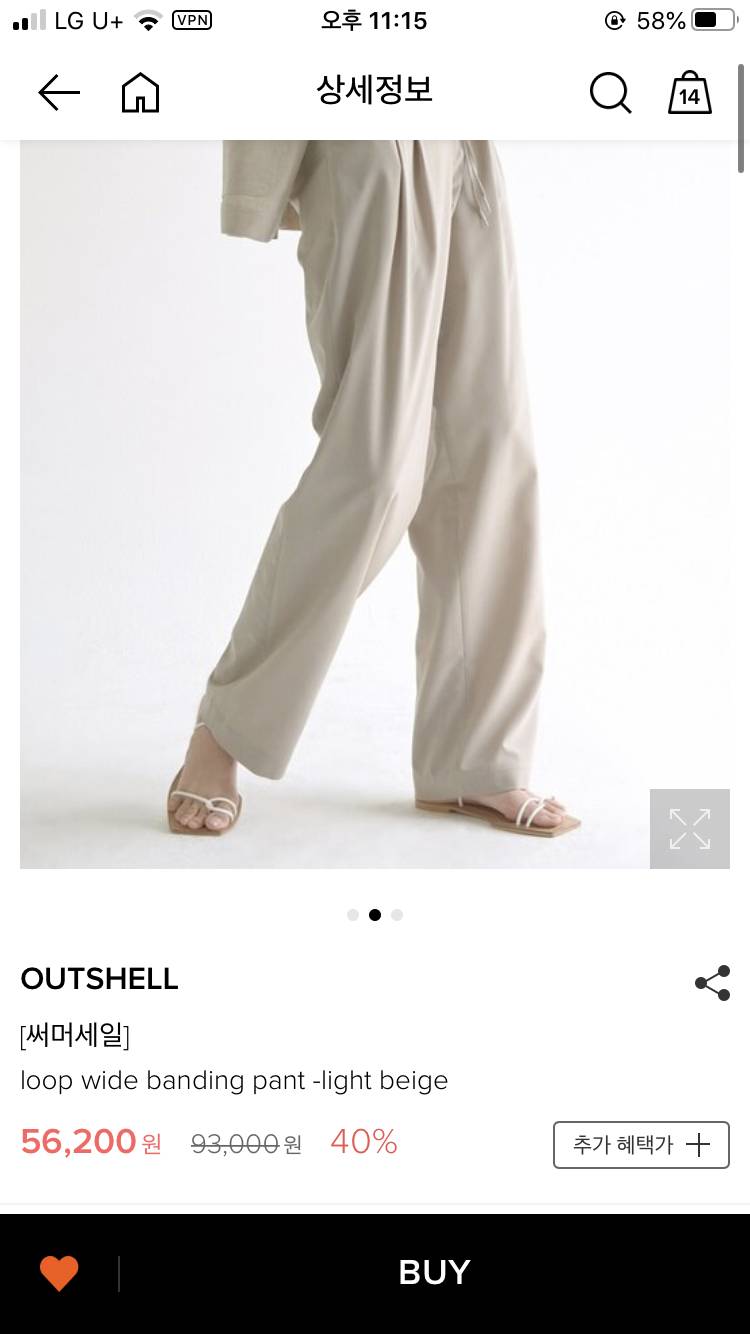Open the shopping bag with 14 items
The height and width of the screenshot is (1334, 750).
pos(689,93)
